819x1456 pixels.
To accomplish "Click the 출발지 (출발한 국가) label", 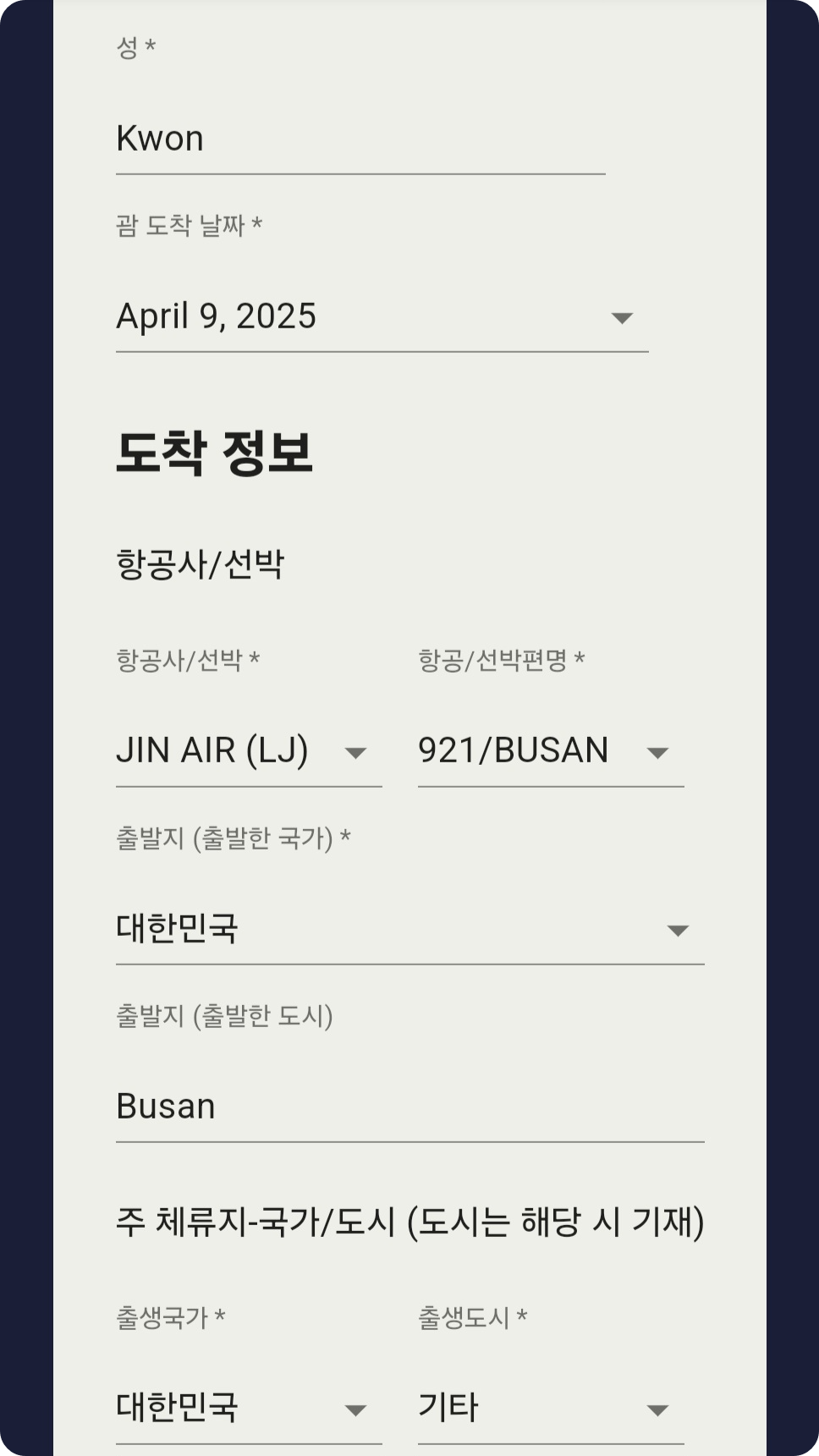I will coord(232,838).
